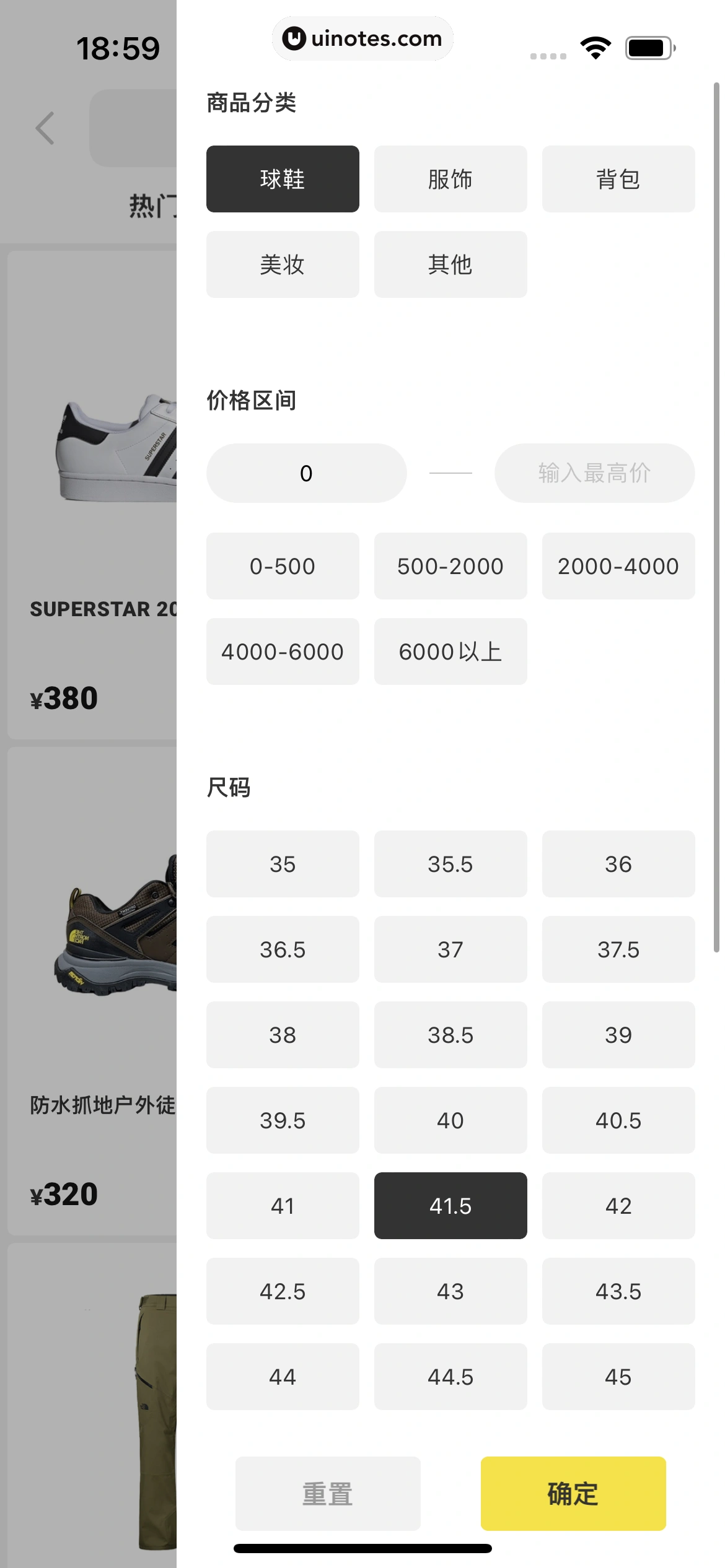Image resolution: width=725 pixels, height=1568 pixels.
Task: Click the 输入最高价 price input field
Action: pyautogui.click(x=594, y=473)
